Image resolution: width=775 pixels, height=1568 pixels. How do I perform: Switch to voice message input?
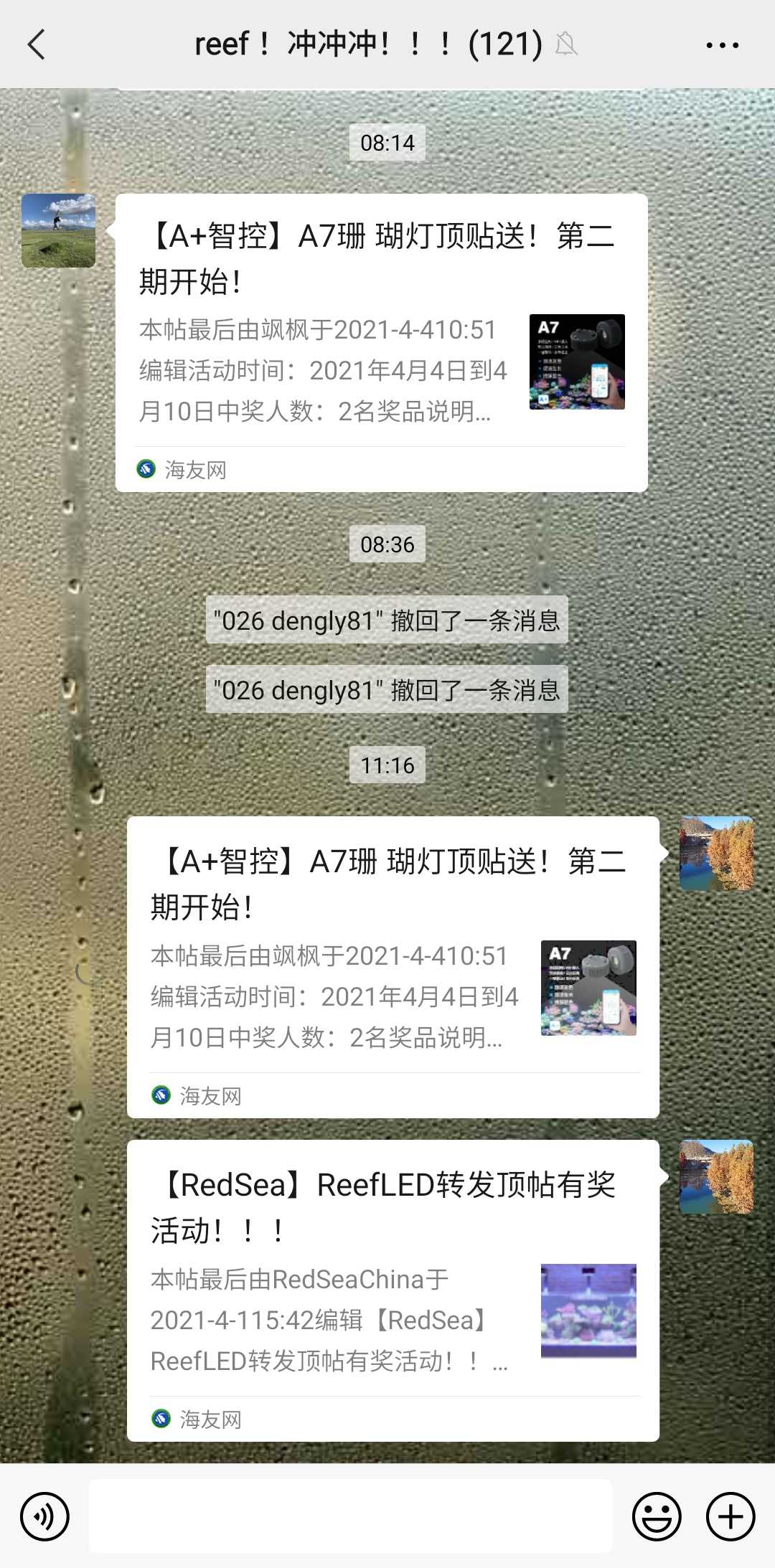tap(44, 1516)
